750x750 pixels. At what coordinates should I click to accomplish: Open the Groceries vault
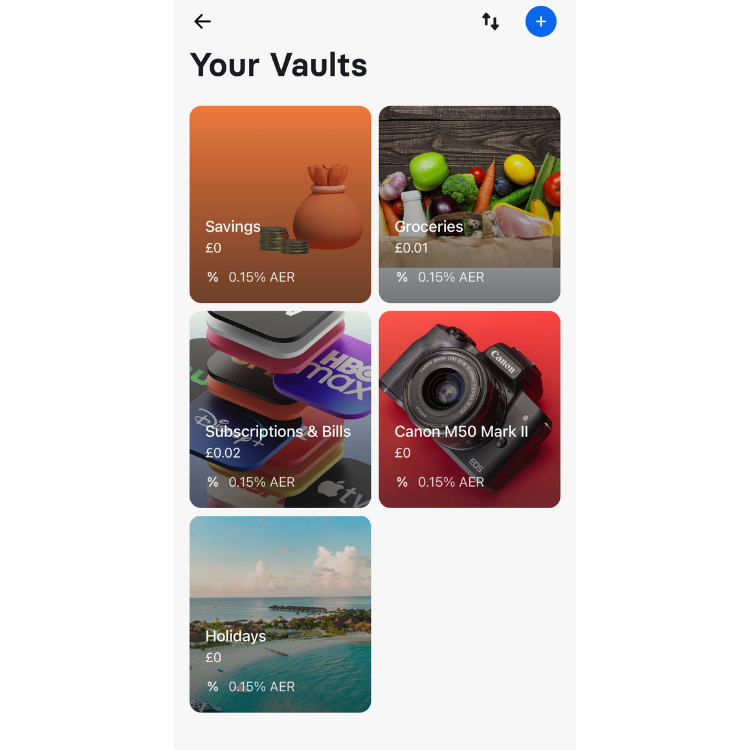469,204
